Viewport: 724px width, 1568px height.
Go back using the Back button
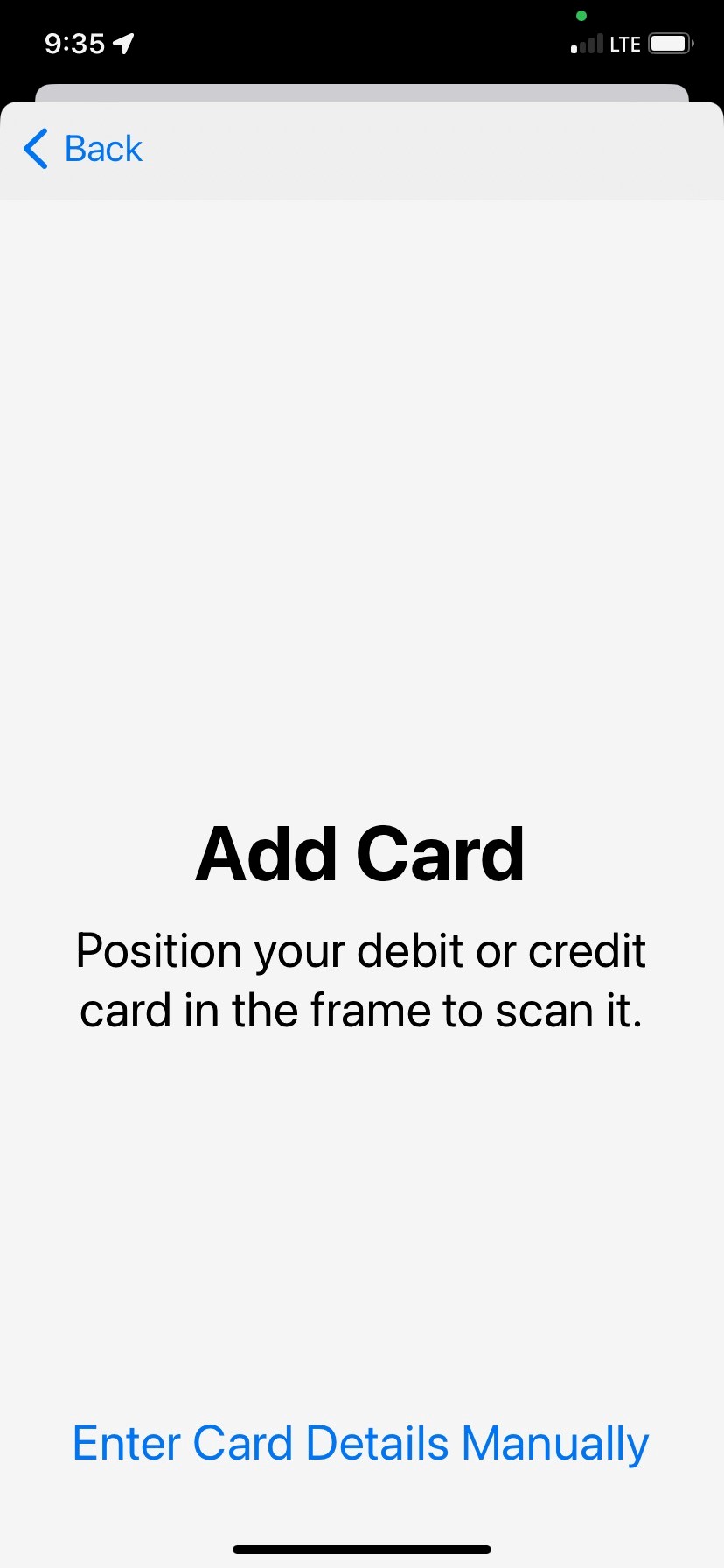point(84,149)
